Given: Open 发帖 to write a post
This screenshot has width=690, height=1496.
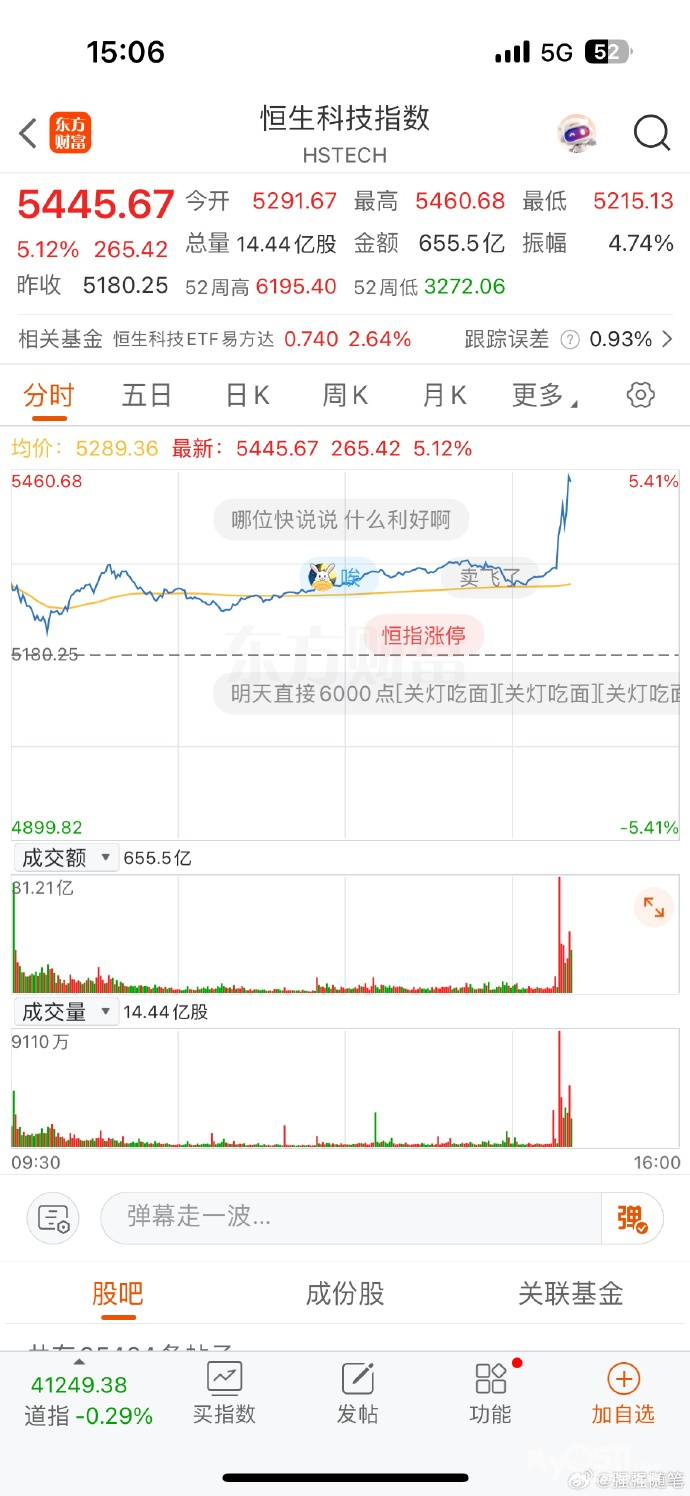Looking at the screenshot, I should point(357,1393).
